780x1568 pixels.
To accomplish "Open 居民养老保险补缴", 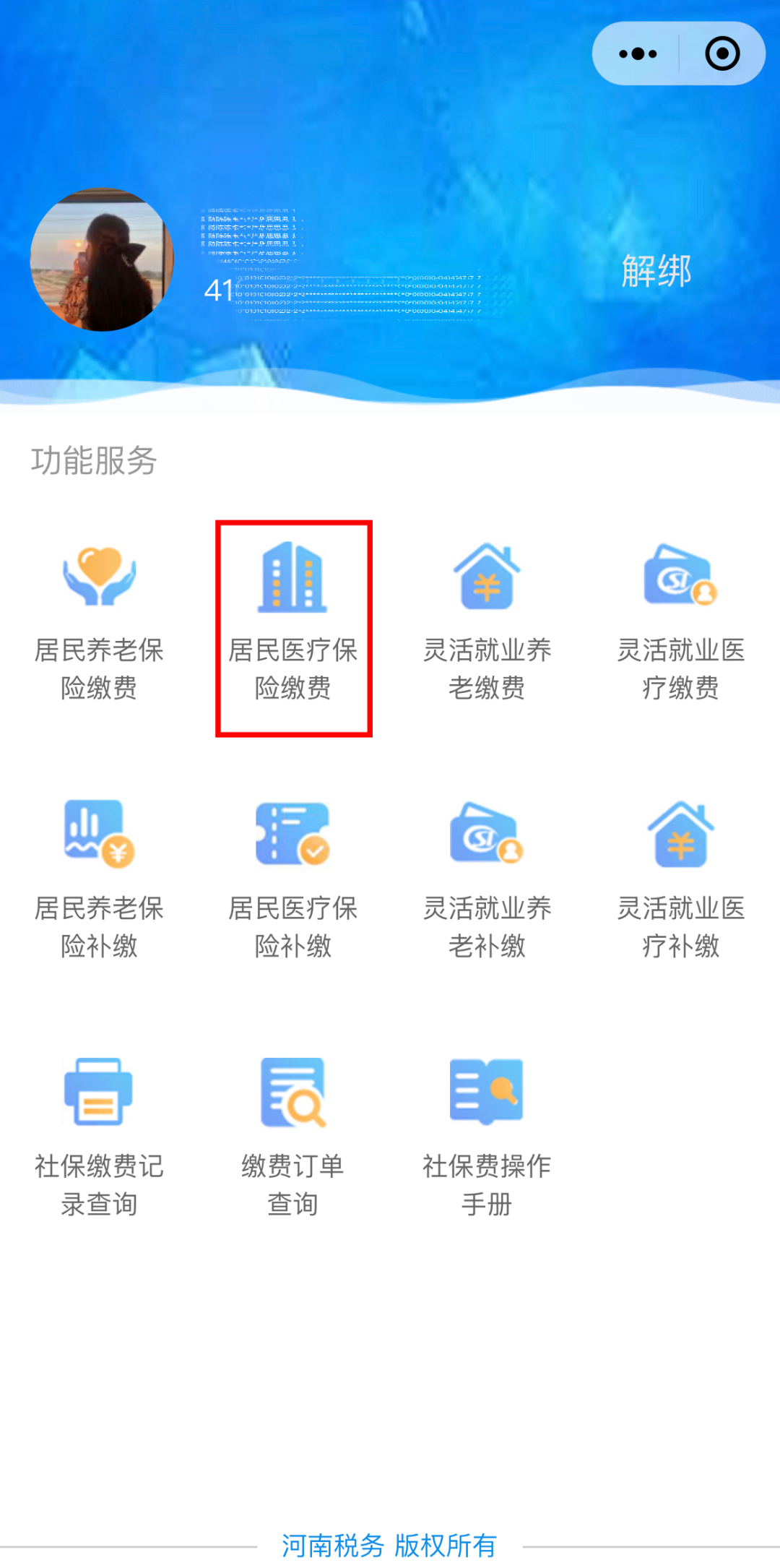I will pos(99,879).
